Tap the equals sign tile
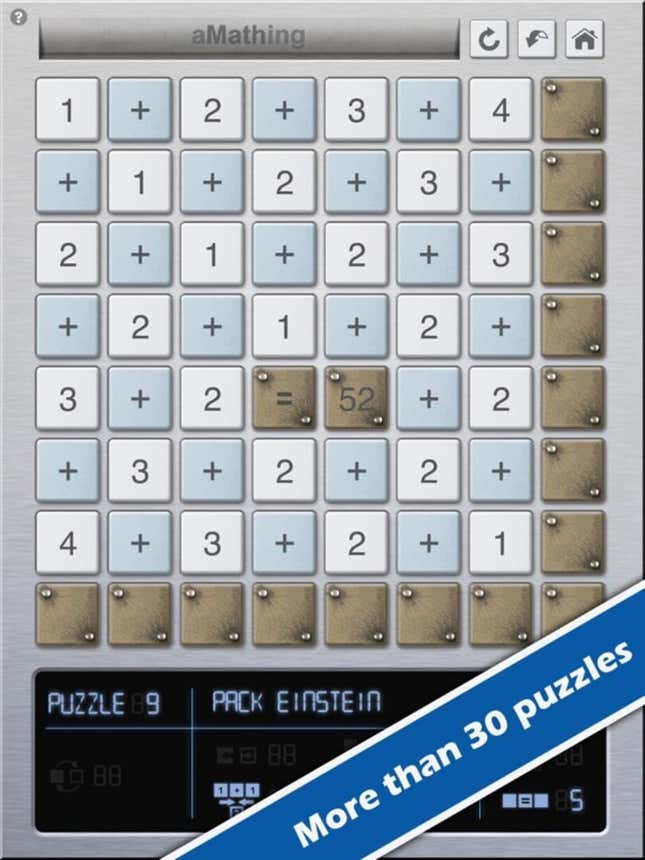The width and height of the screenshot is (645, 860). pyautogui.click(x=284, y=398)
